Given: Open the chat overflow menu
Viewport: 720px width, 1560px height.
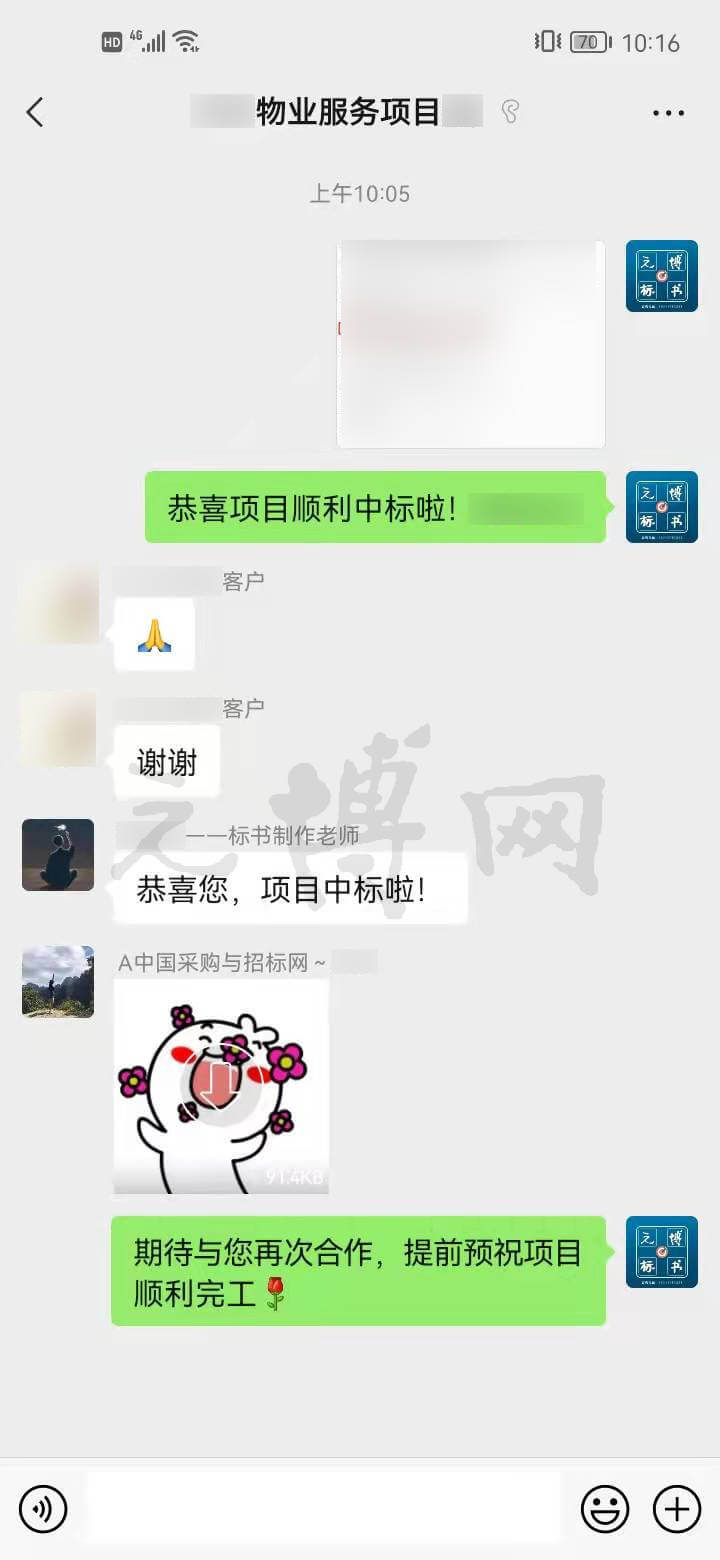Looking at the screenshot, I should (668, 113).
